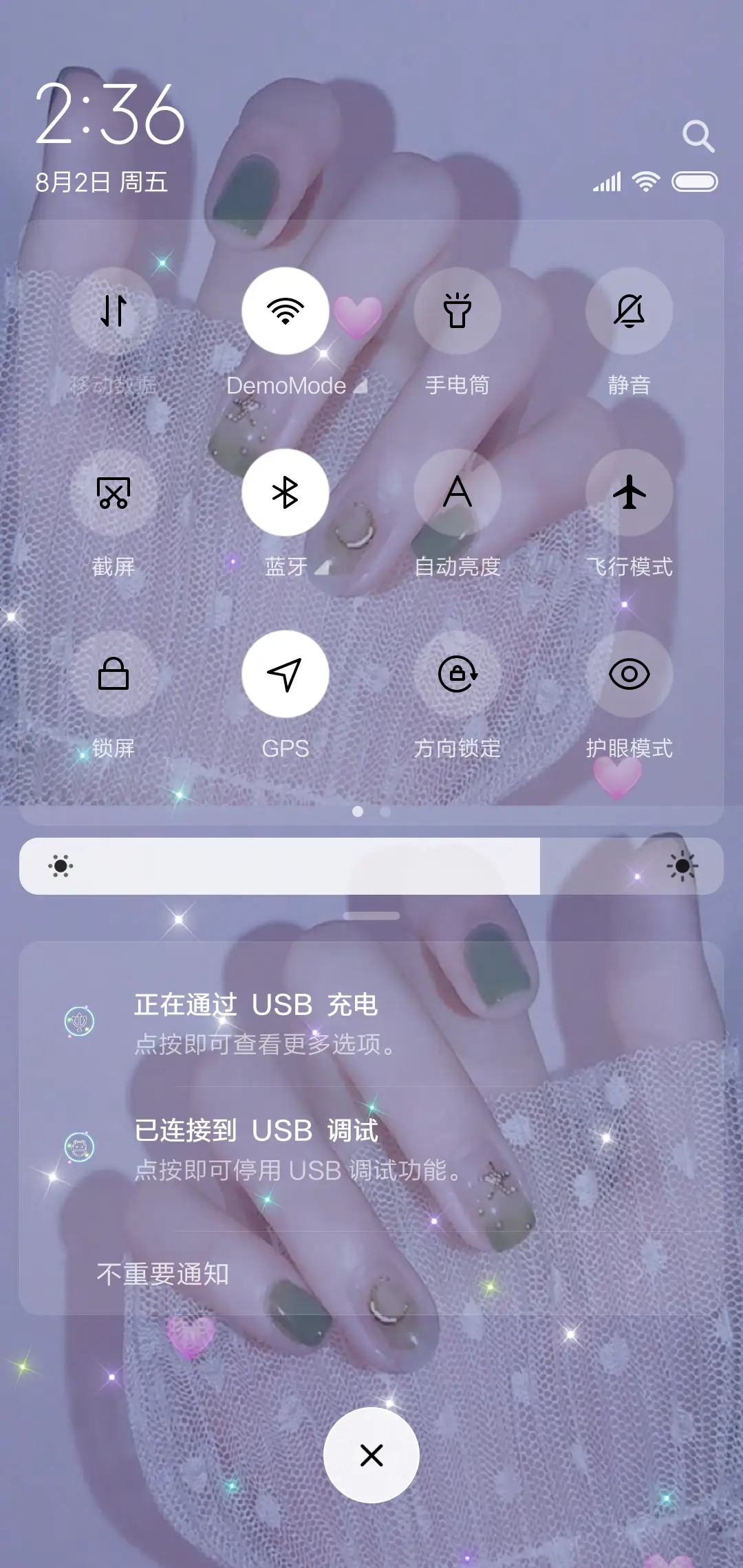The height and width of the screenshot is (1568, 743).
Task: Tap the eye protection mode icon
Action: point(628,675)
